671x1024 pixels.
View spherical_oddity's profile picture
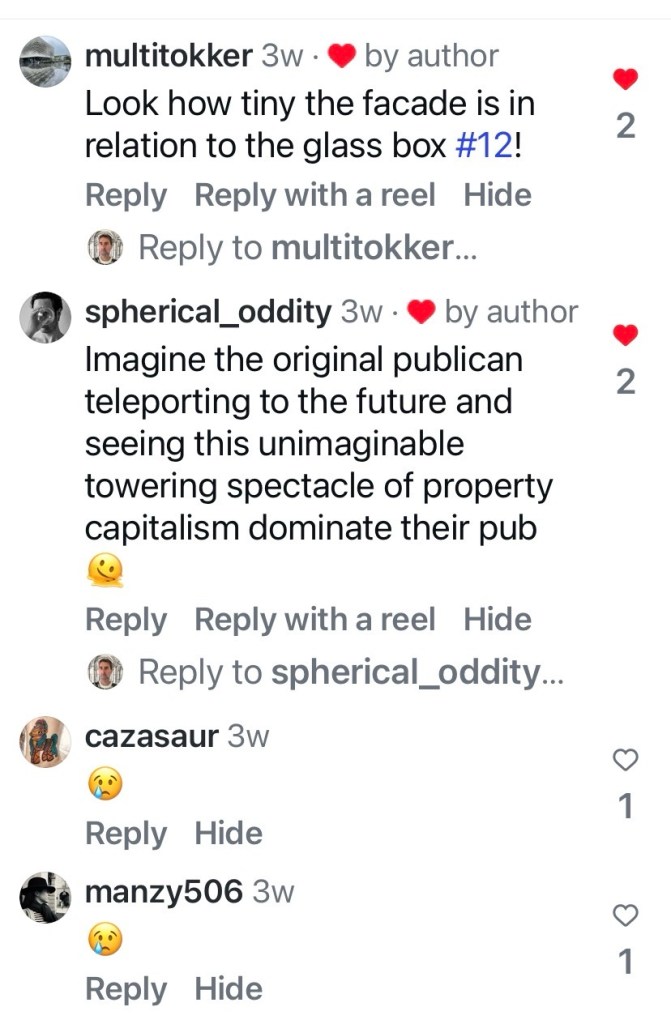point(45,318)
